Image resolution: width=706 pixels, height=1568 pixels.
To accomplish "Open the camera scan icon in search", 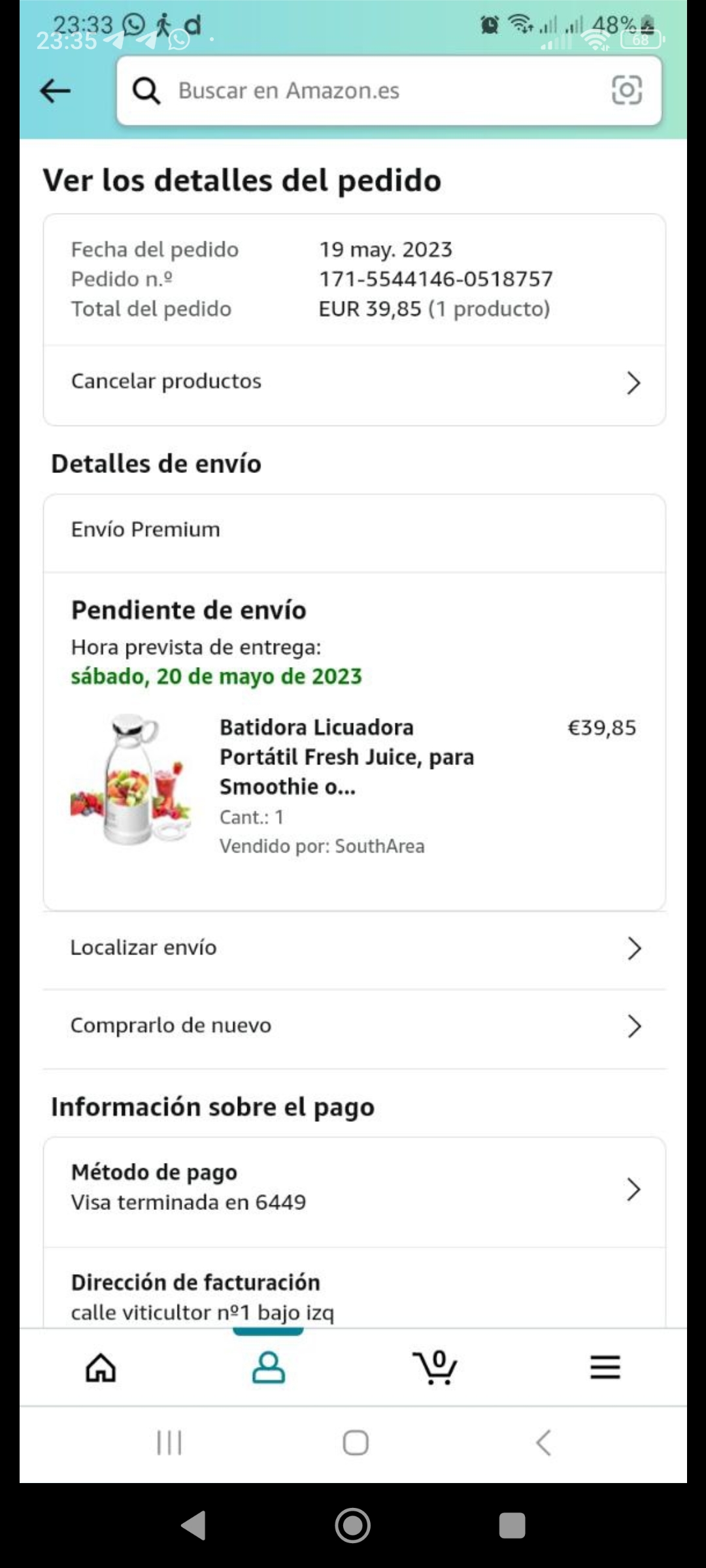I will pyautogui.click(x=626, y=90).
